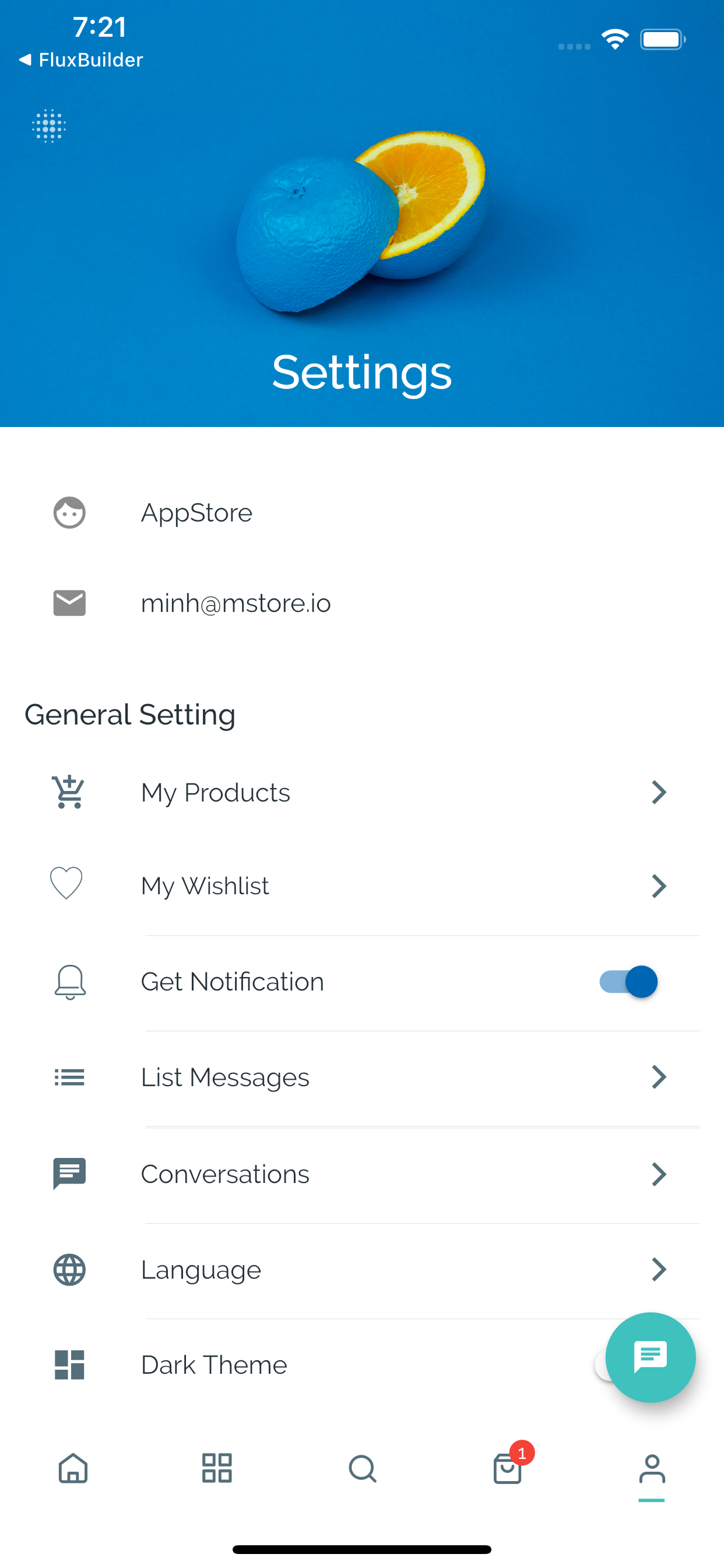Image resolution: width=724 pixels, height=1568 pixels.
Task: Switch to the Categories grid tab
Action: tap(217, 1468)
